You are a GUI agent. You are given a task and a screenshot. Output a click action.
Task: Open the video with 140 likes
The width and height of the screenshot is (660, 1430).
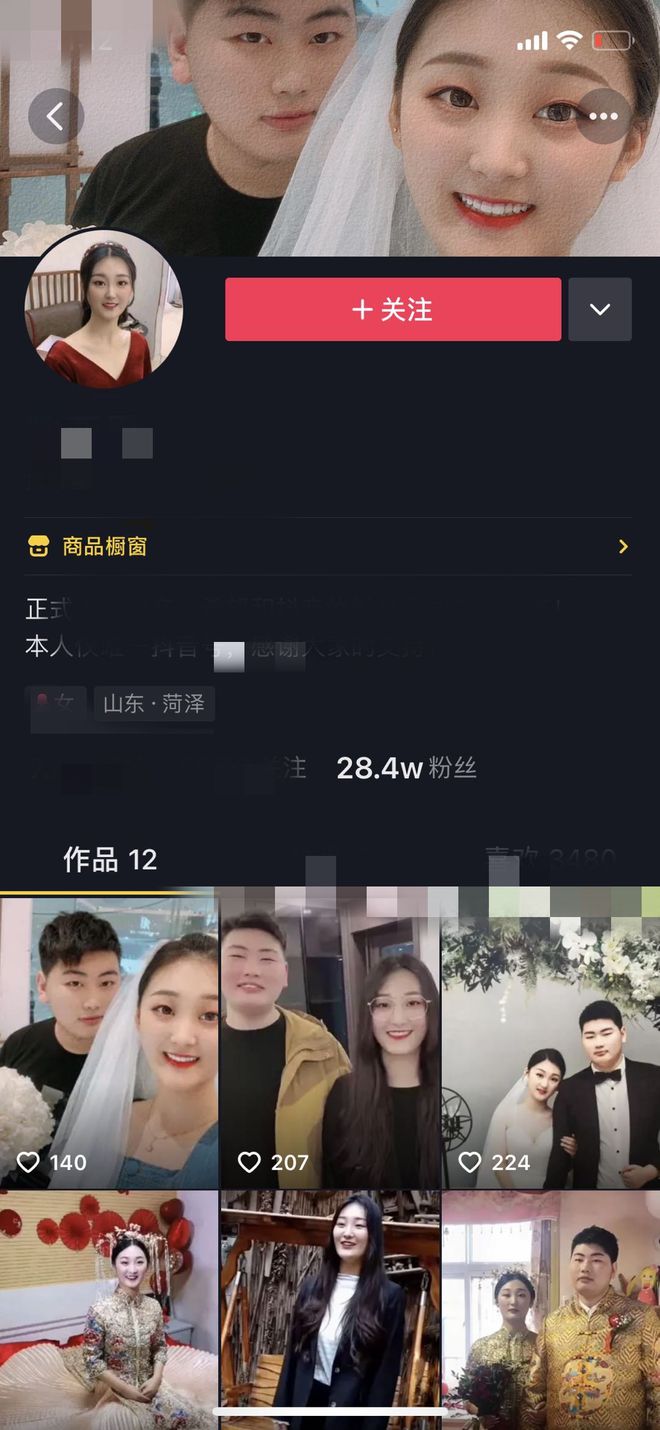[x=108, y=1040]
